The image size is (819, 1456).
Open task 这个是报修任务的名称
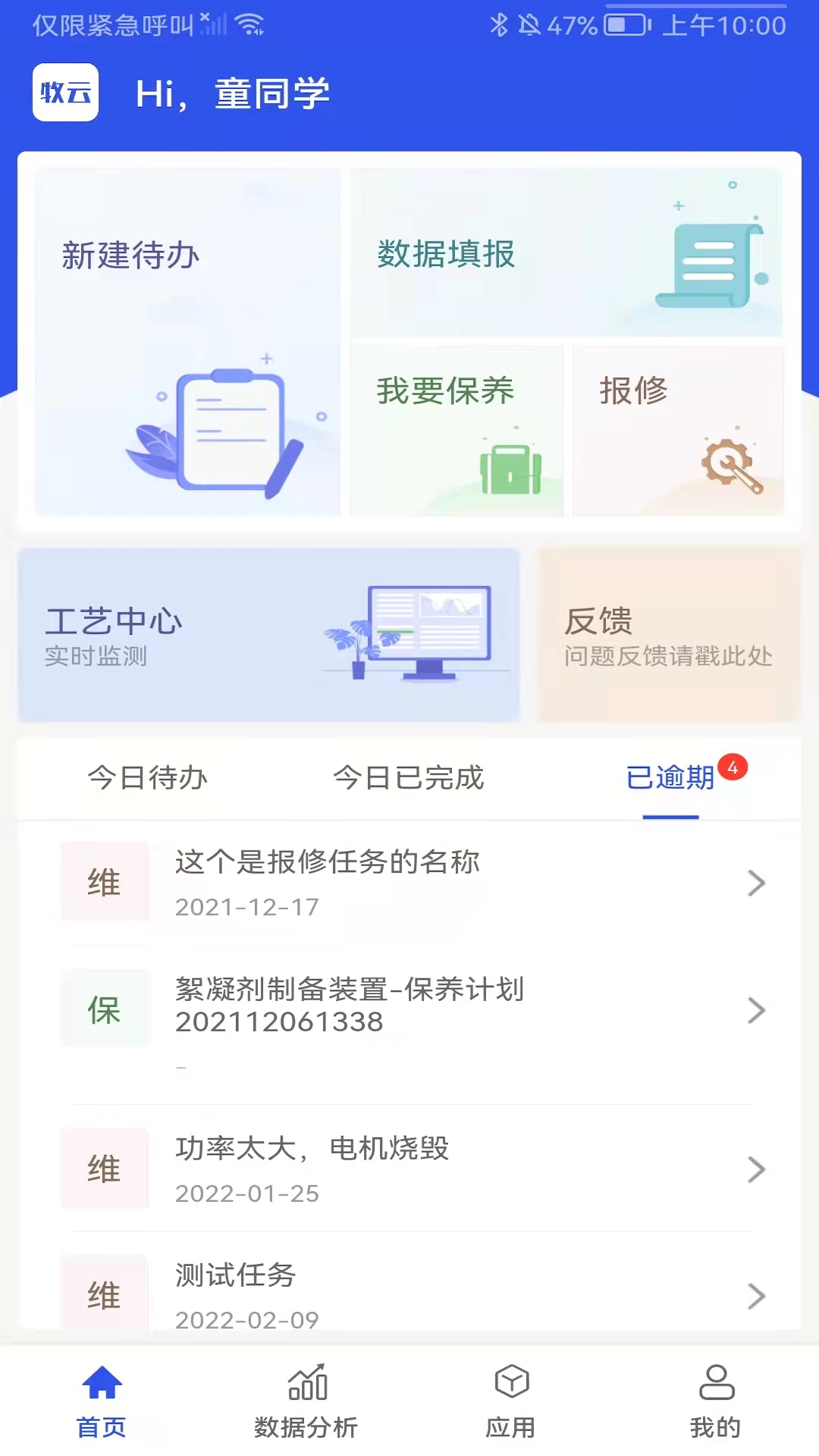[409, 883]
